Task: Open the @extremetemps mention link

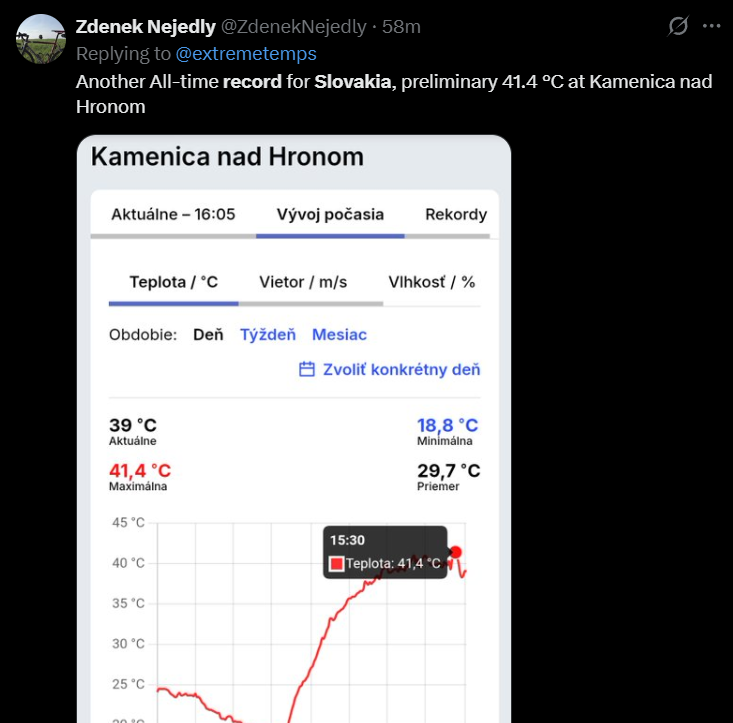Action: click(246, 54)
